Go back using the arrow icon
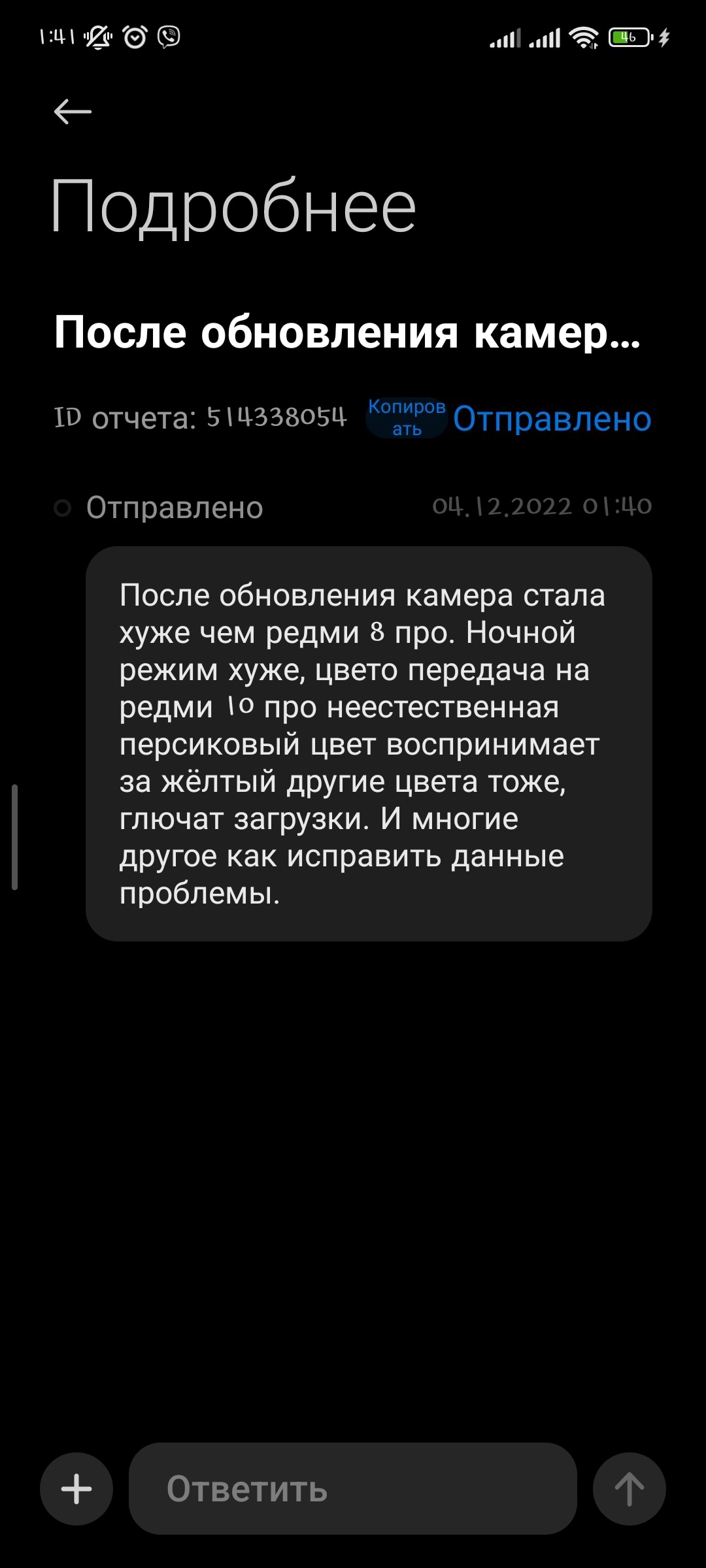The width and height of the screenshot is (706, 1568). (73, 111)
